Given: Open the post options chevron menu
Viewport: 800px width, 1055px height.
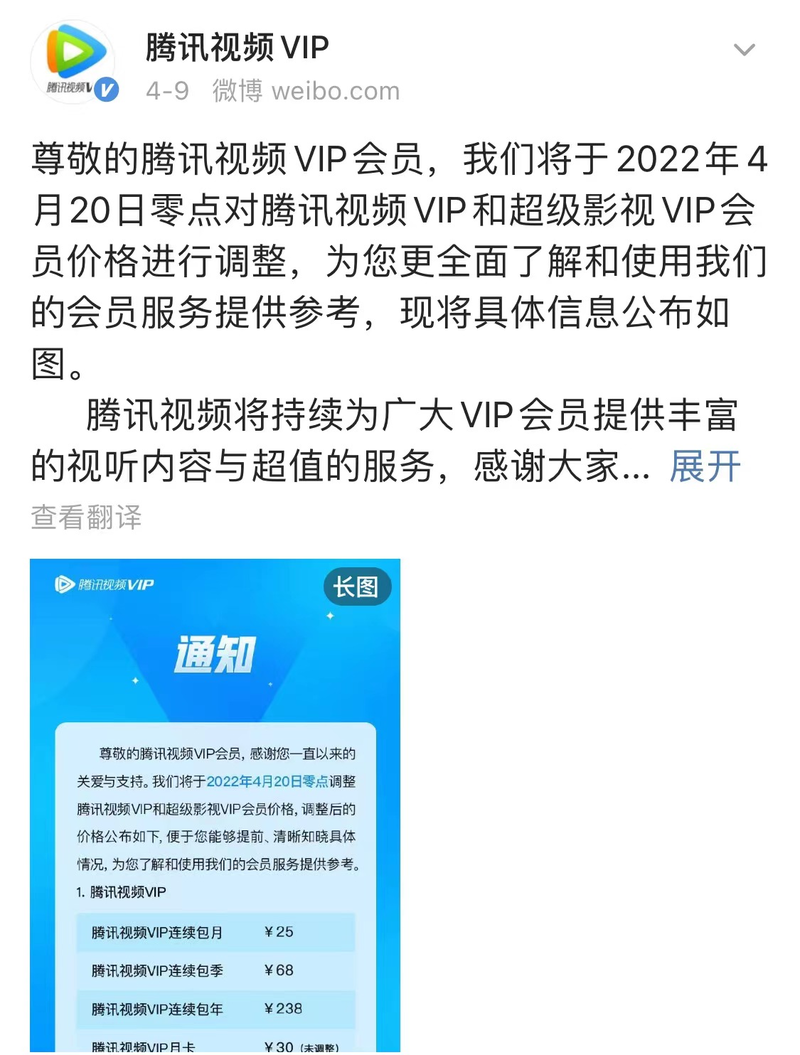Looking at the screenshot, I should point(744,49).
